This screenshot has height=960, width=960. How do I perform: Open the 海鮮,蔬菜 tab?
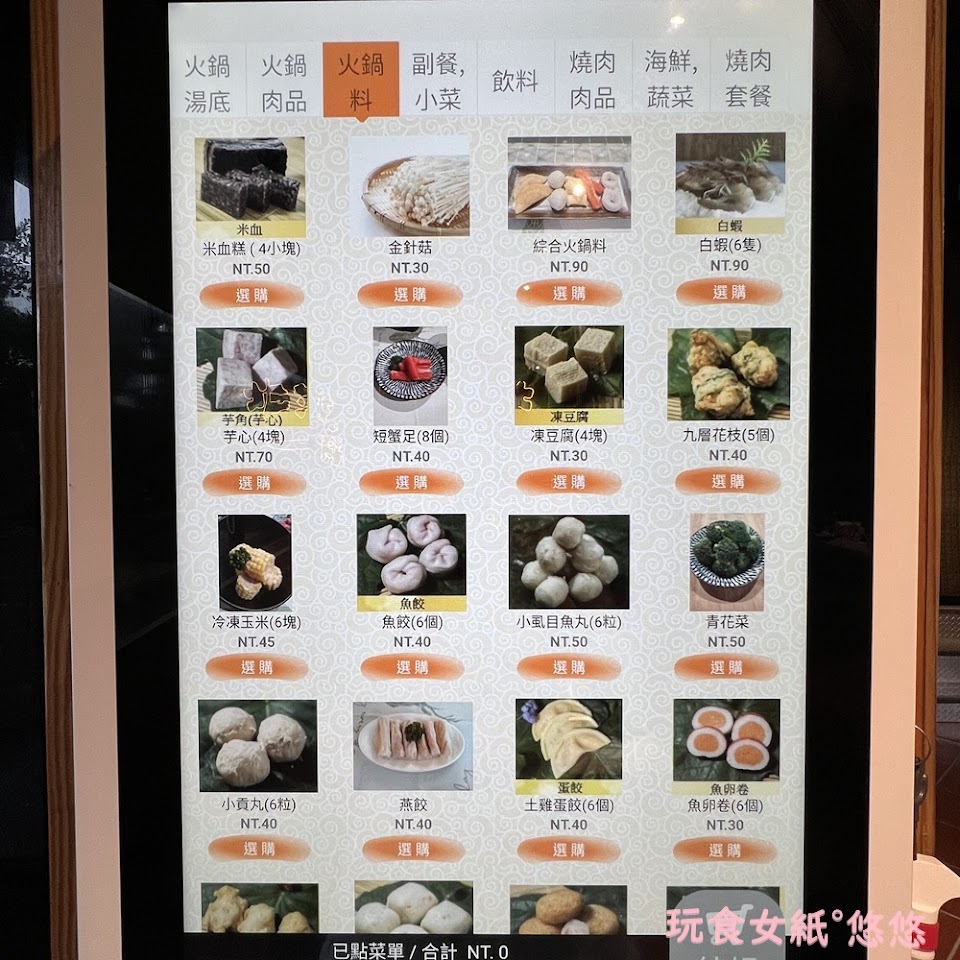[670, 80]
